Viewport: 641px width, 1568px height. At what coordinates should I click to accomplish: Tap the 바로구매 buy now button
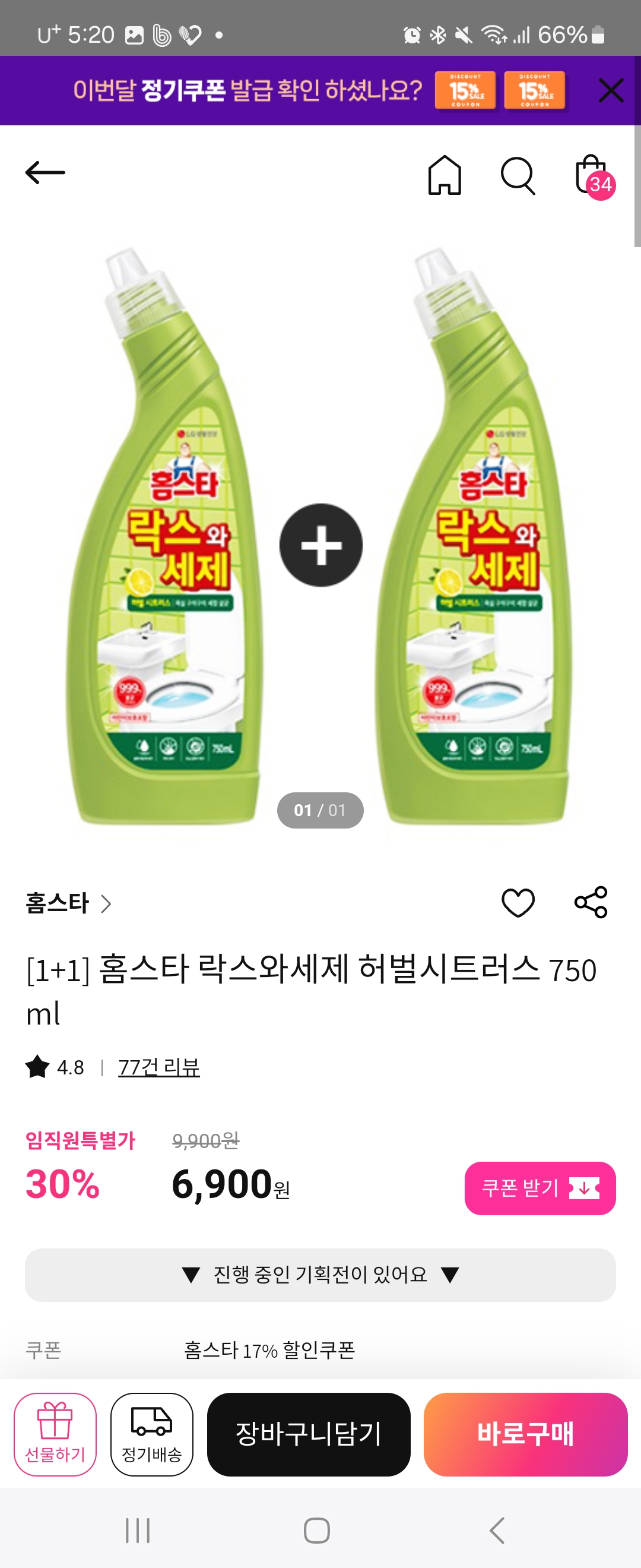(x=525, y=1434)
